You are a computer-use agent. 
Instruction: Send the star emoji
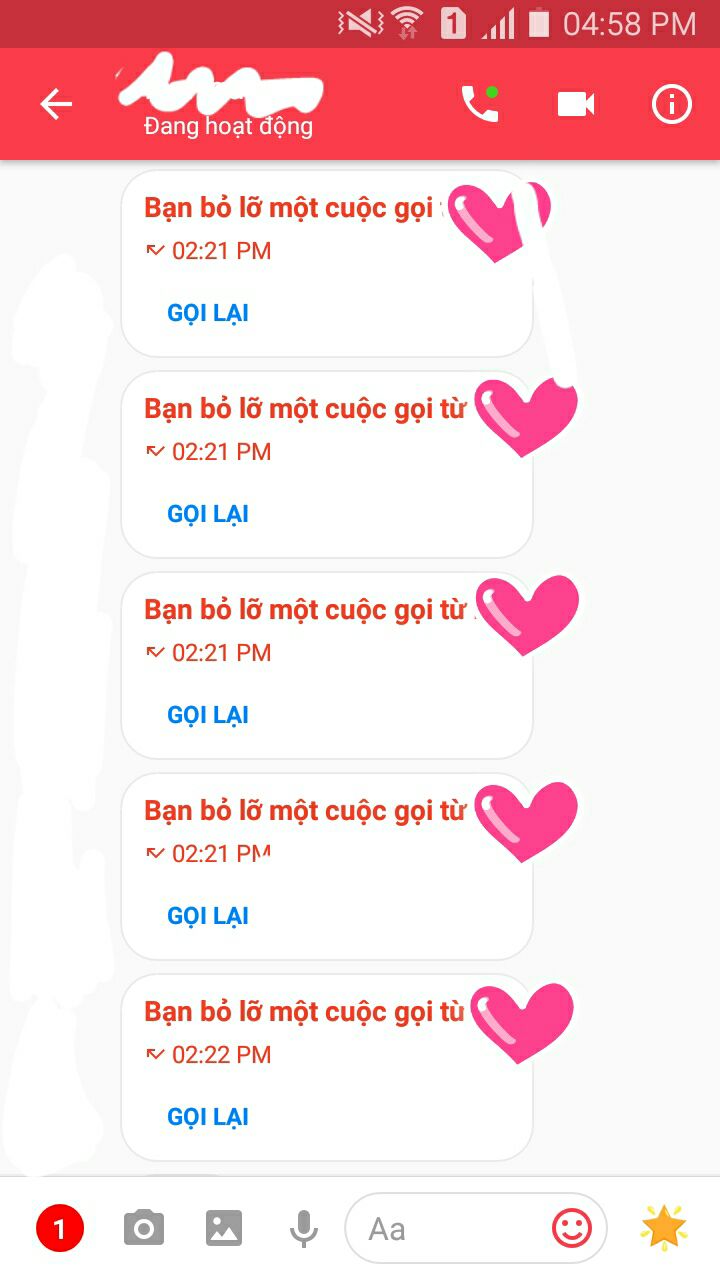tap(664, 1227)
